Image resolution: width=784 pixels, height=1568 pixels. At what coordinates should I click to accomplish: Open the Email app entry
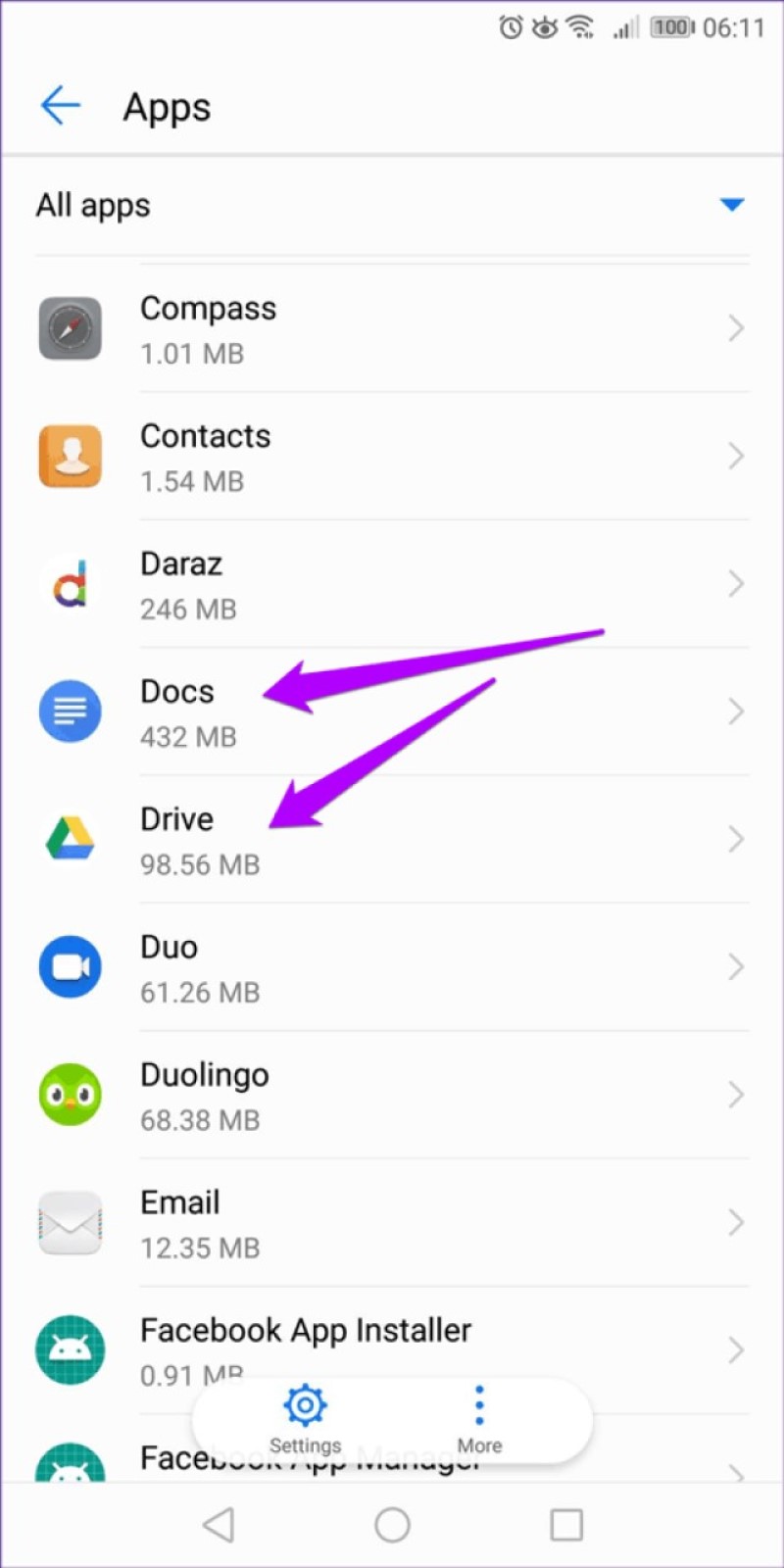pos(392,1223)
